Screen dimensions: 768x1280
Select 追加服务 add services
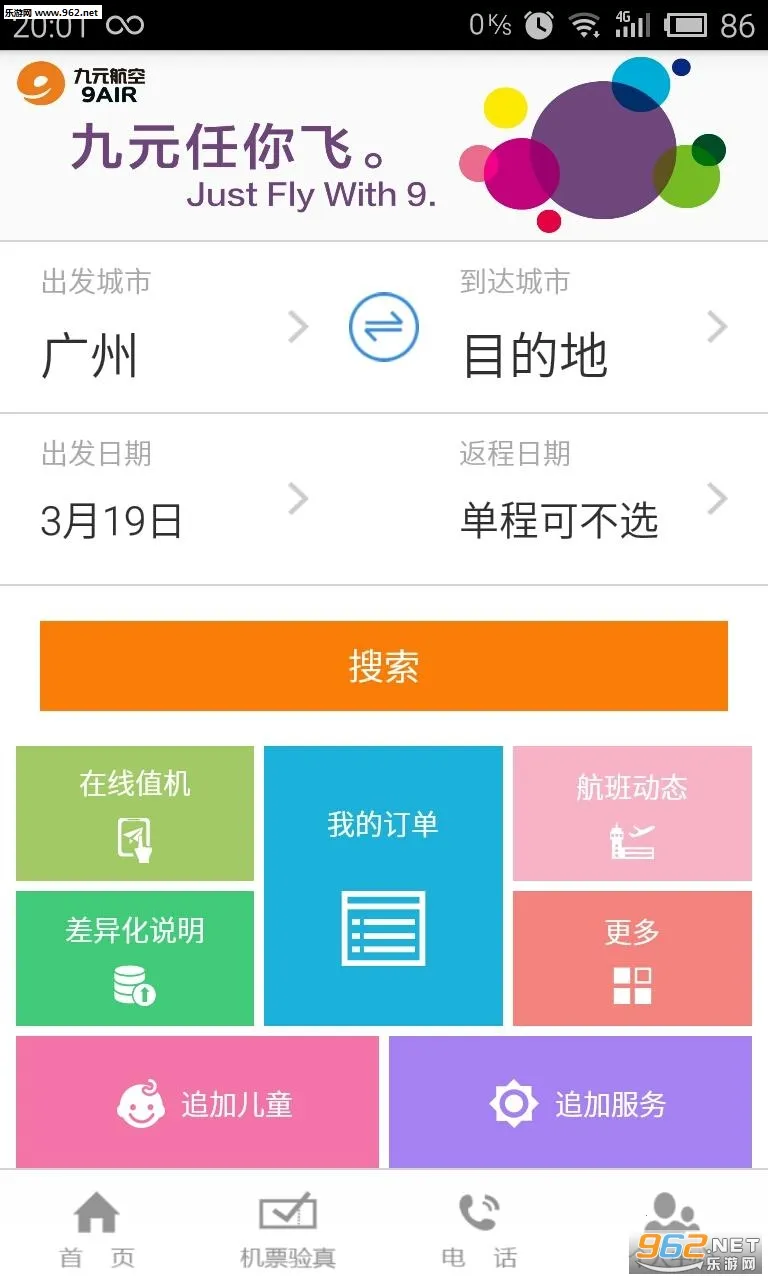click(570, 1102)
